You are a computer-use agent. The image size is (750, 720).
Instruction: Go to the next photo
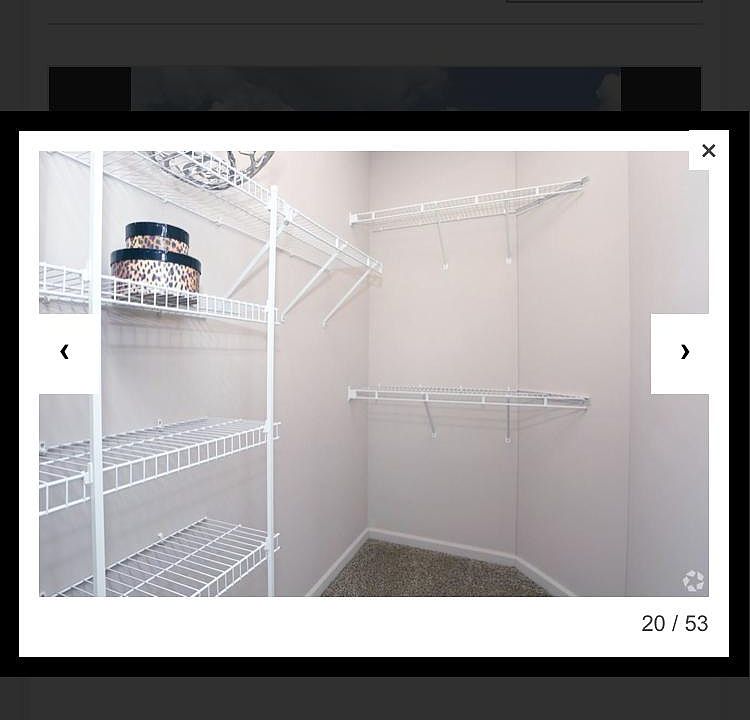click(683, 353)
